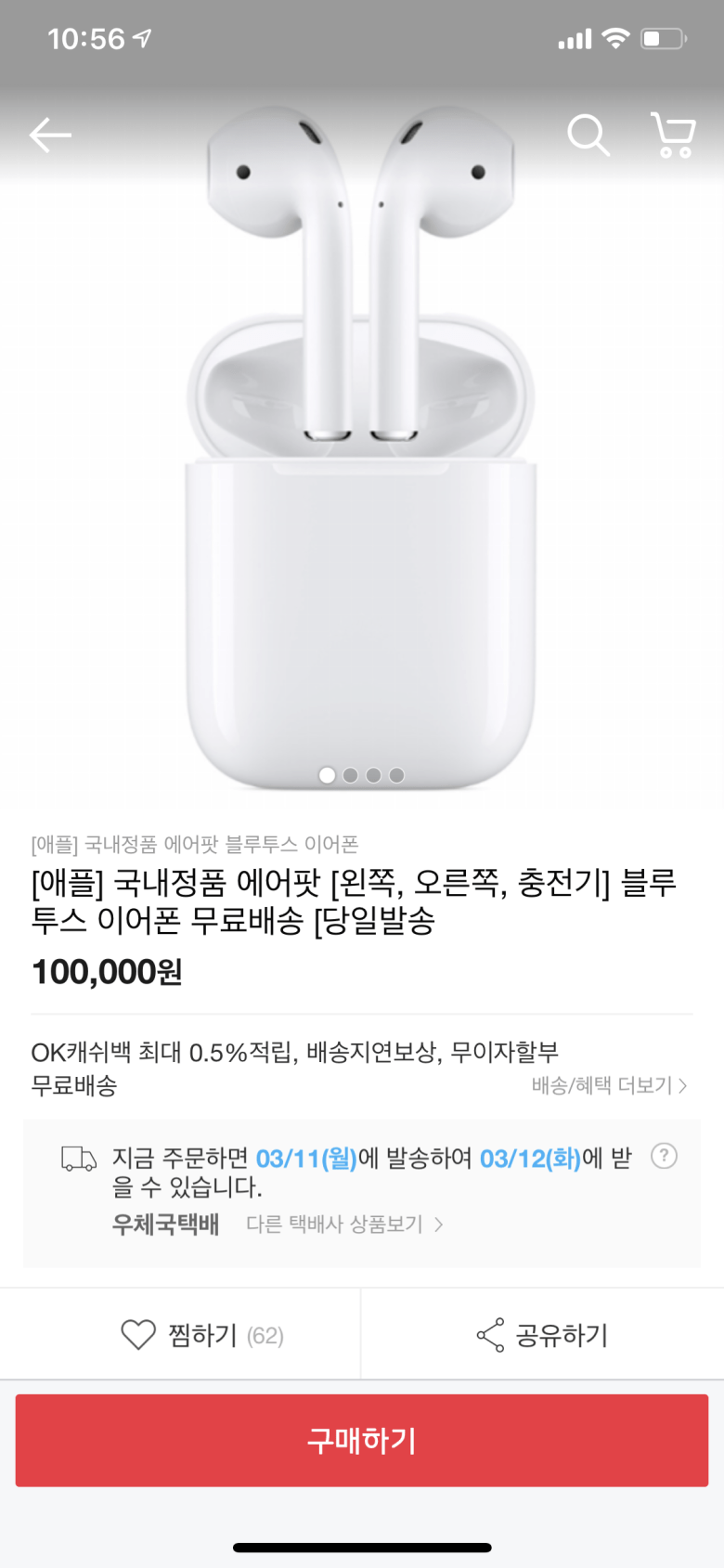
Task: Select the second image page dot
Action: click(350, 775)
